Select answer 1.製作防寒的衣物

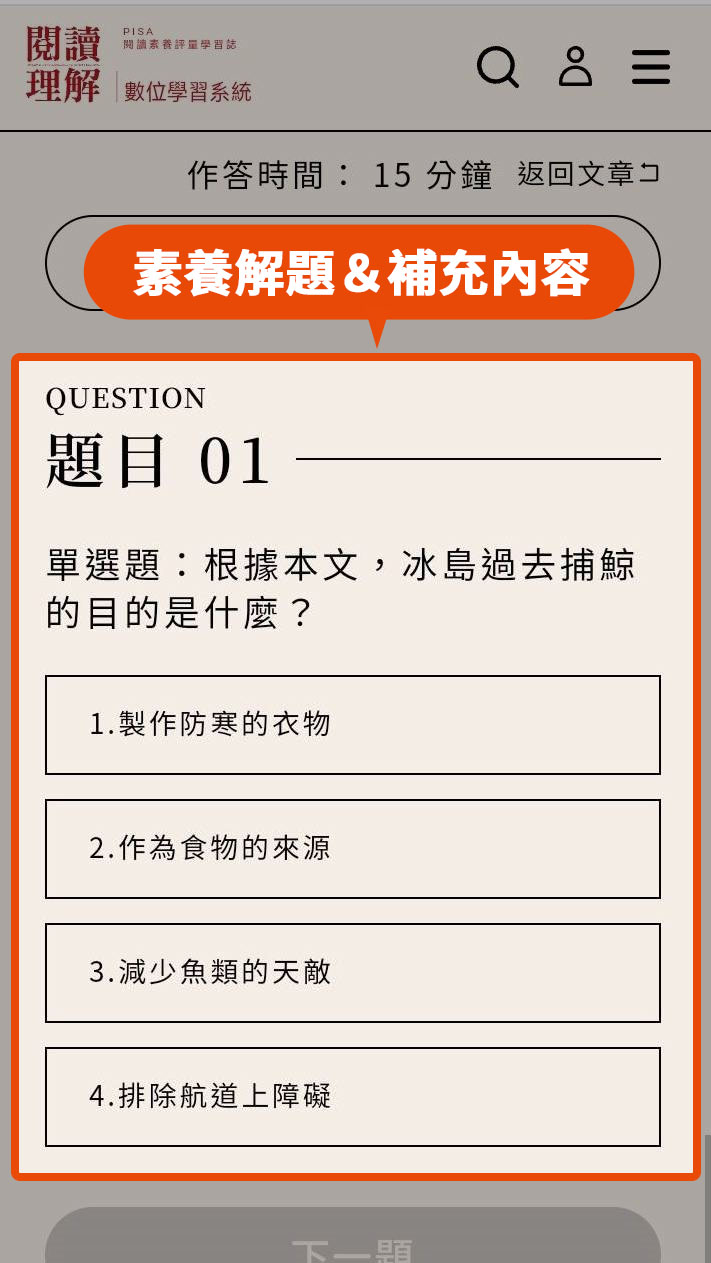[353, 724]
